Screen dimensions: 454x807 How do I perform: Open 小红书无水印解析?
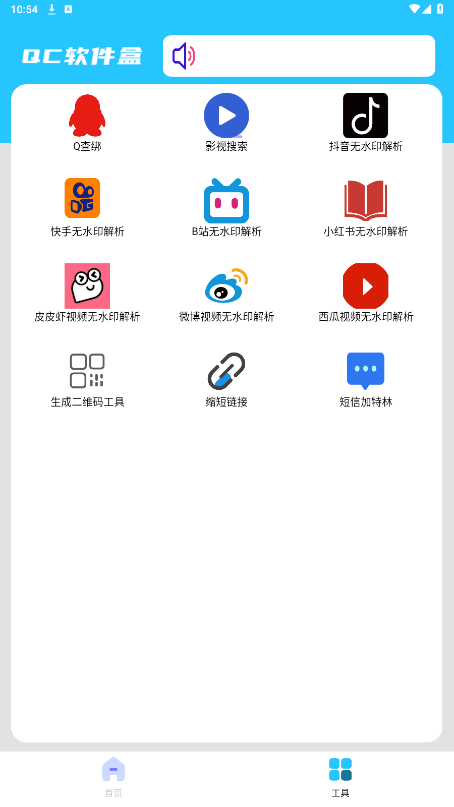click(x=365, y=207)
